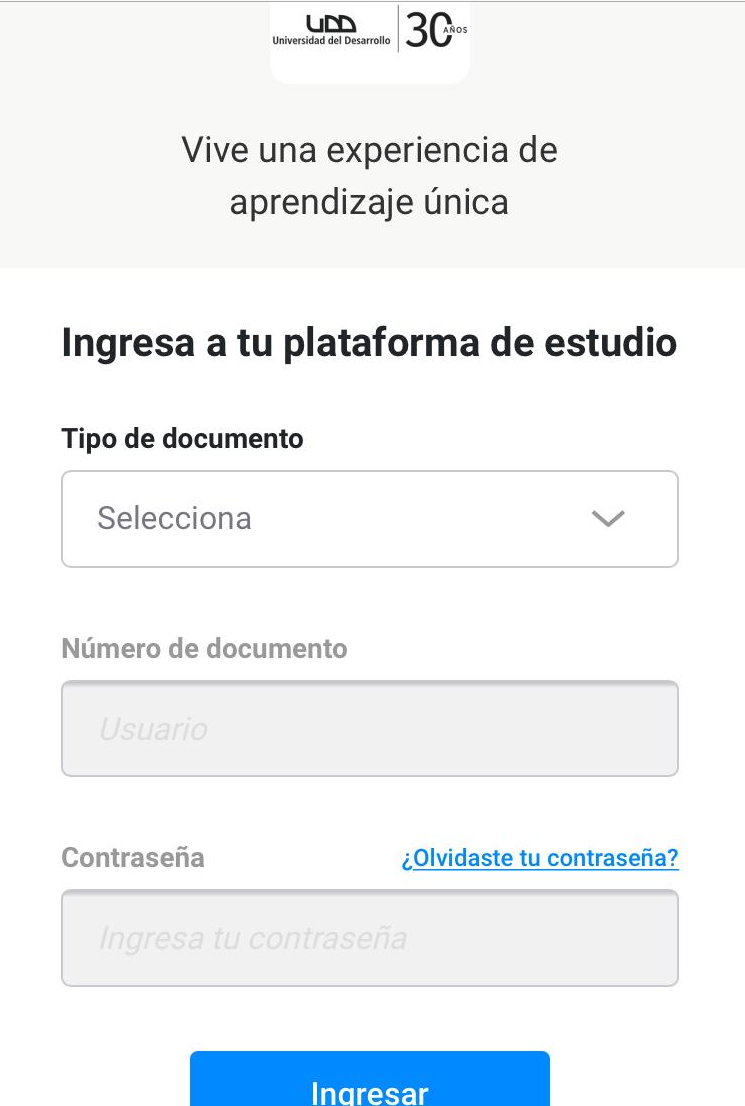This screenshot has height=1106, width=745.
Task: Expand the Tipo de documento dropdown
Action: [369, 519]
